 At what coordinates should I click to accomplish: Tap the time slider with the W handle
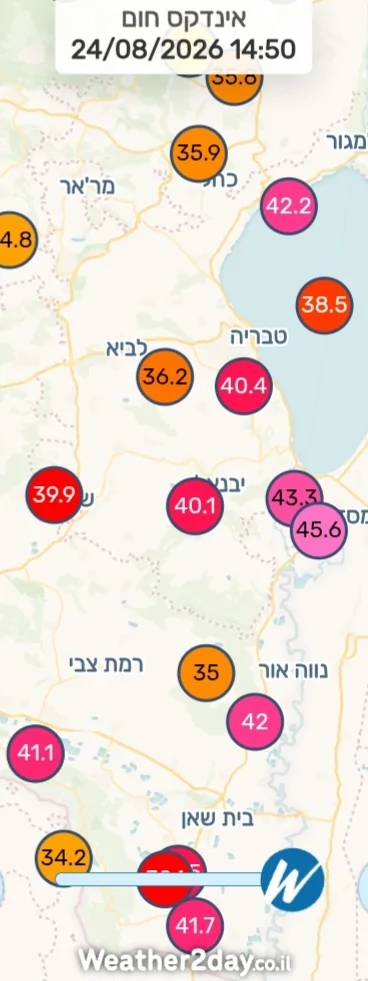190,880
